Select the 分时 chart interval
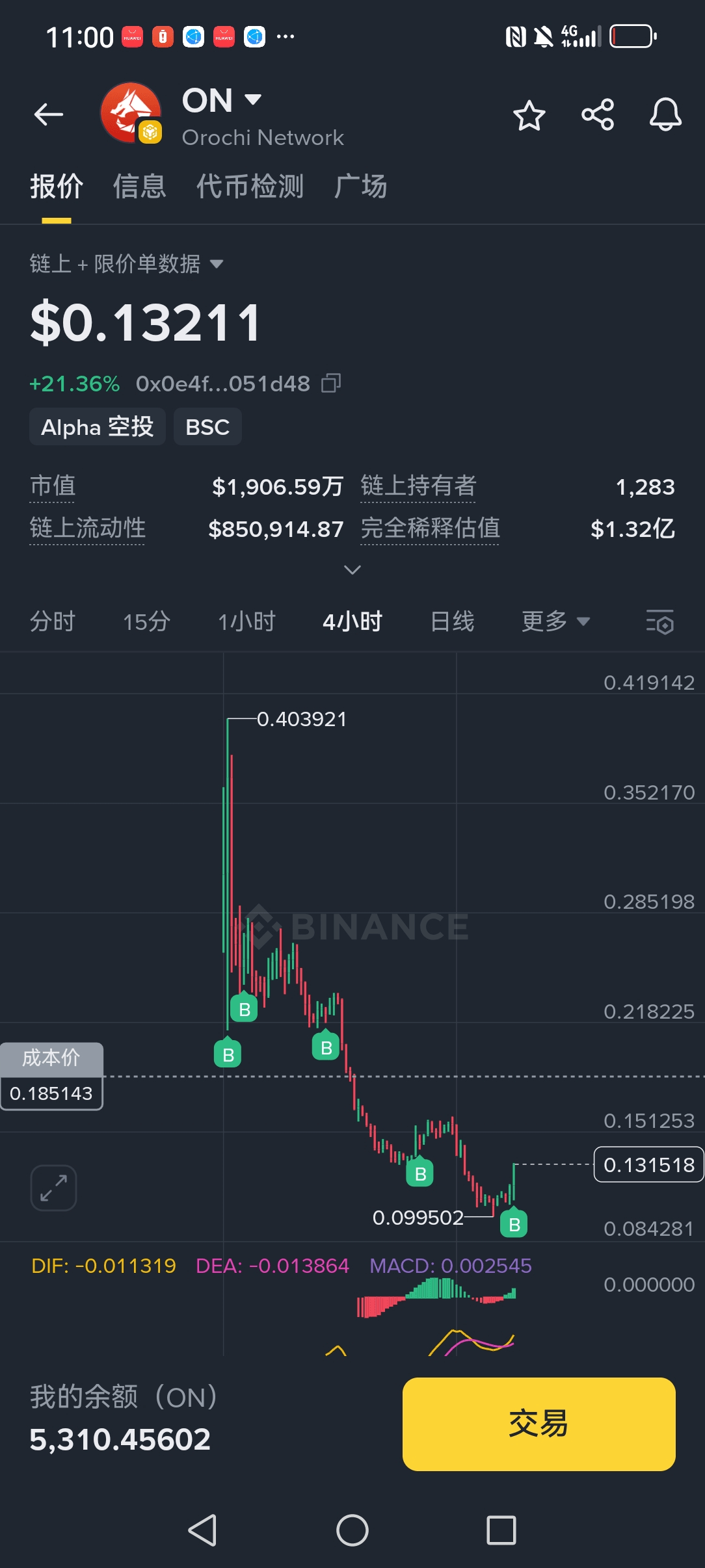Viewport: 705px width, 1568px height. tap(53, 621)
